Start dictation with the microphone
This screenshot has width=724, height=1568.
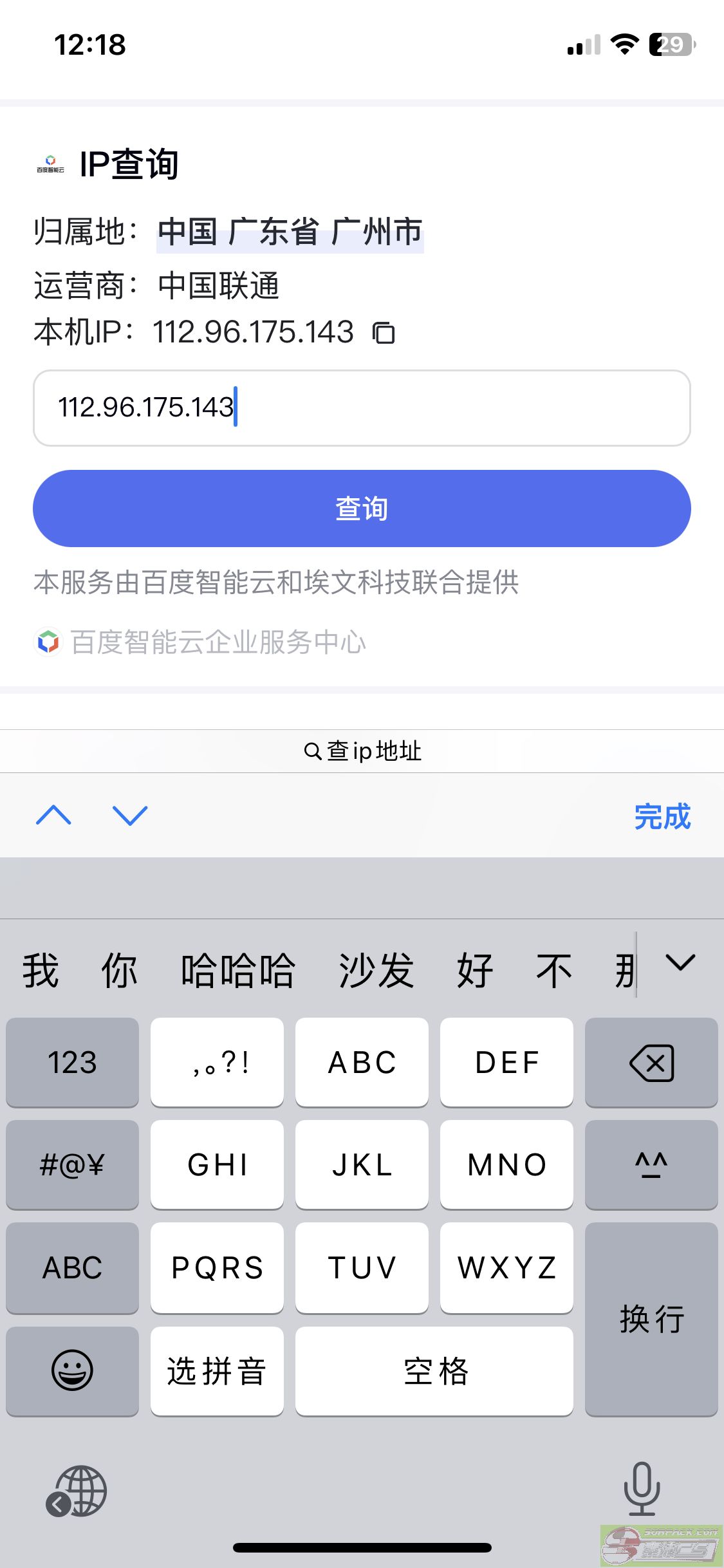(x=642, y=1488)
